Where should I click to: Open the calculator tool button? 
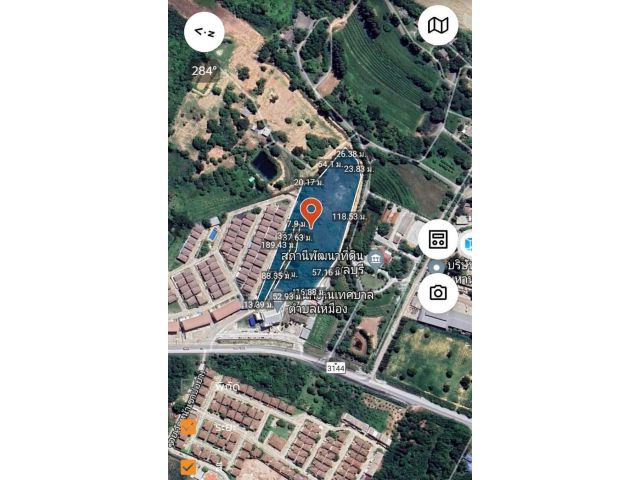tap(438, 239)
